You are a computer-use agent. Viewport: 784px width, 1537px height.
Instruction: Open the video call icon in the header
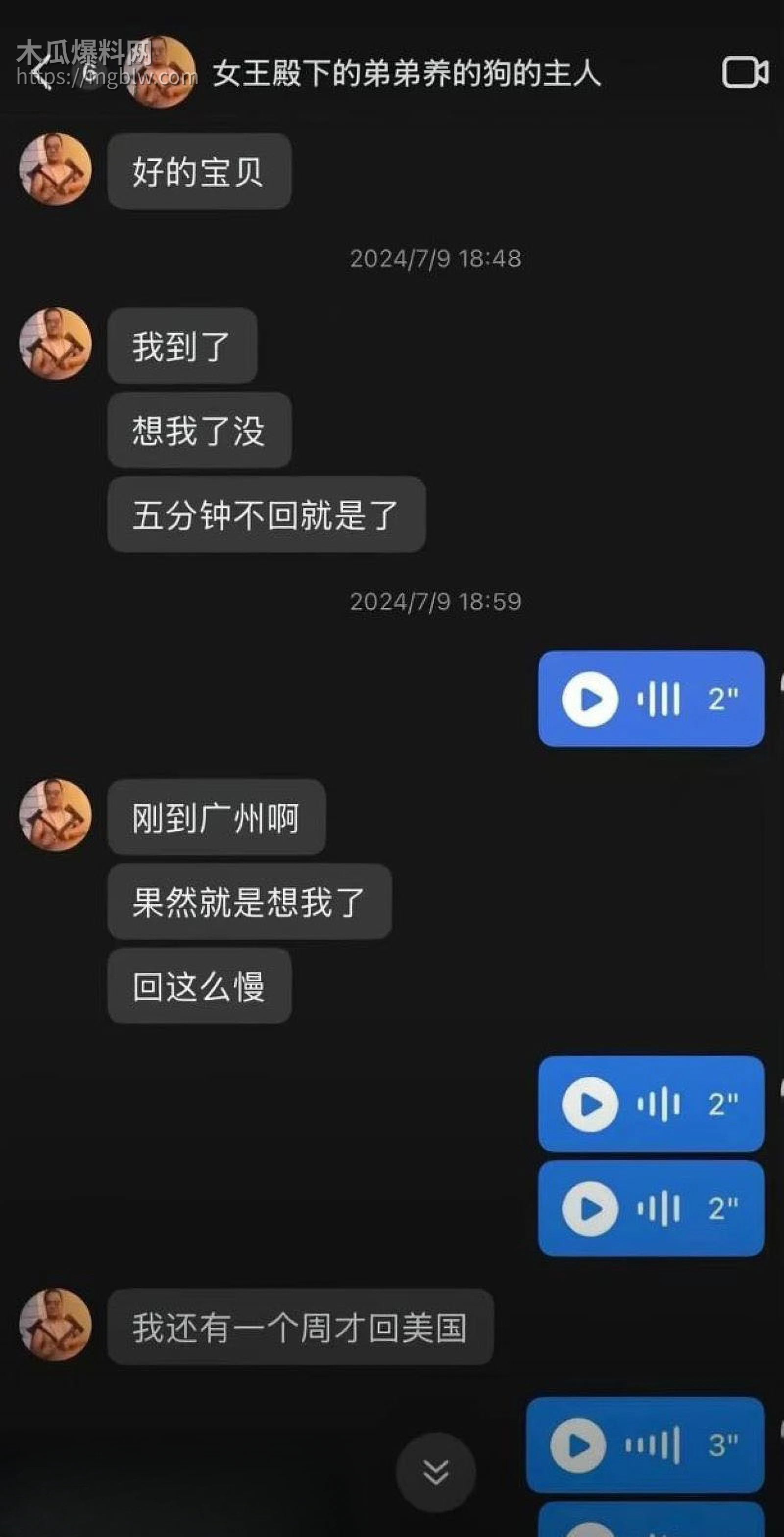pyautogui.click(x=743, y=72)
